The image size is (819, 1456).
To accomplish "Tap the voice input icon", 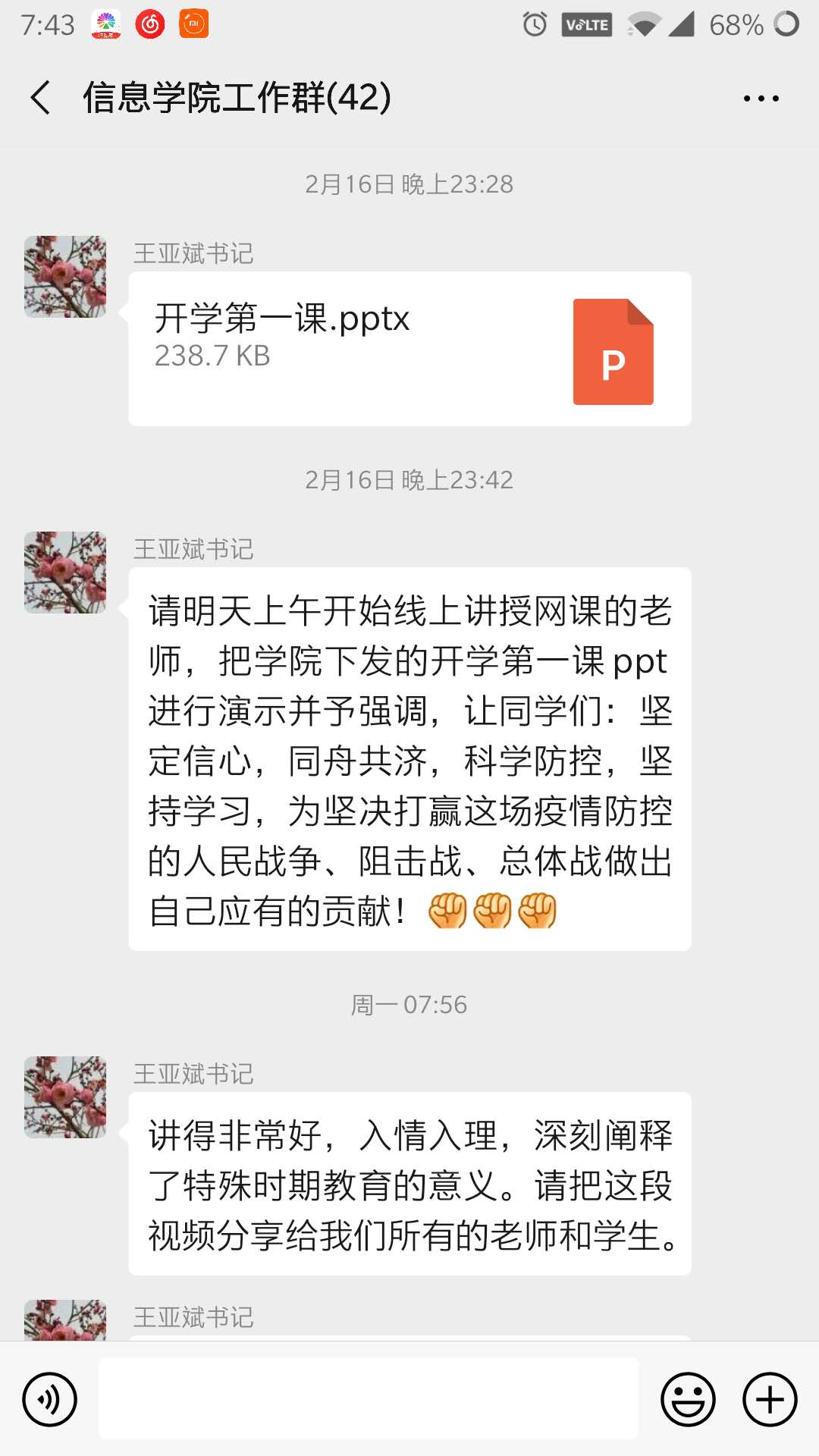I will point(50,1399).
